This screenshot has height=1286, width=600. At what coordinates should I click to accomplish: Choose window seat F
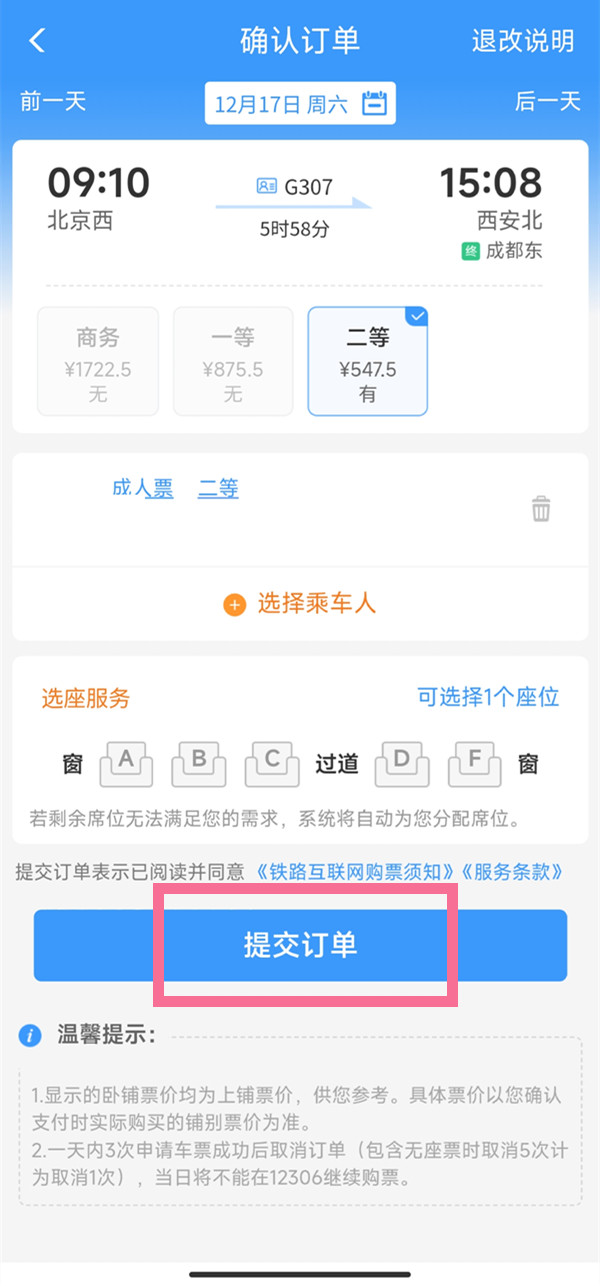475,765
